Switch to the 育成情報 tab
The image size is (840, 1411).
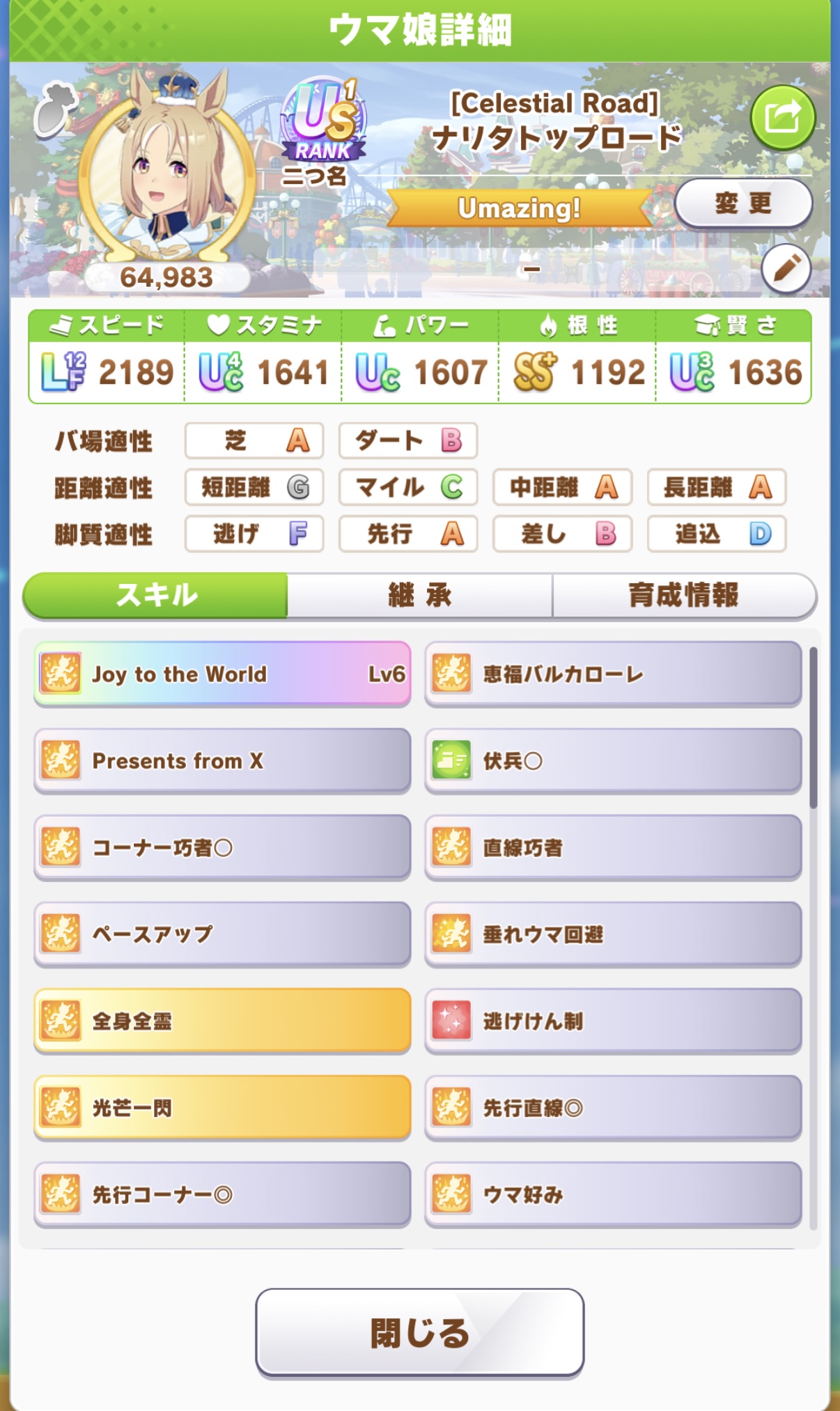(683, 595)
